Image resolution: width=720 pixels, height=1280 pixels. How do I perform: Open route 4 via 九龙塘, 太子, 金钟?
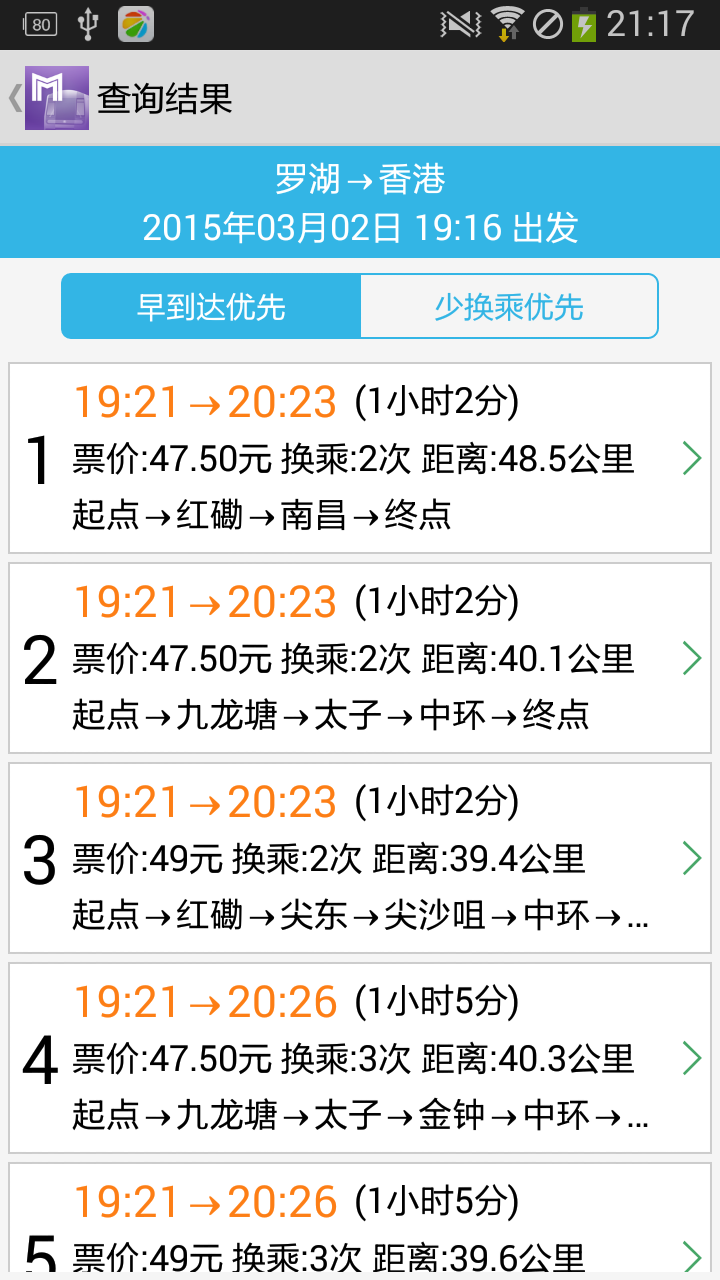click(x=360, y=1058)
